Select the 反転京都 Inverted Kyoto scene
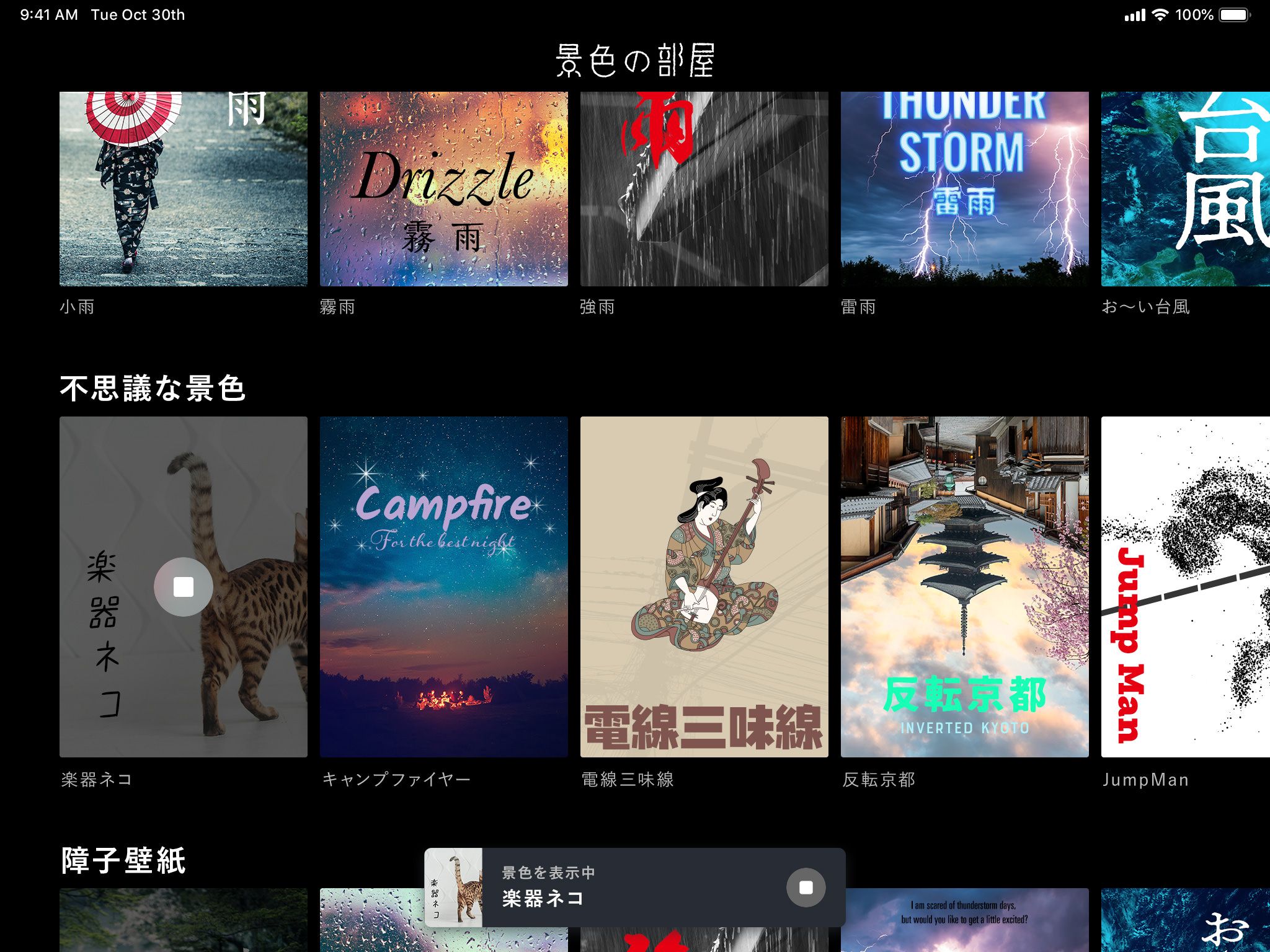1270x952 pixels. (965, 586)
